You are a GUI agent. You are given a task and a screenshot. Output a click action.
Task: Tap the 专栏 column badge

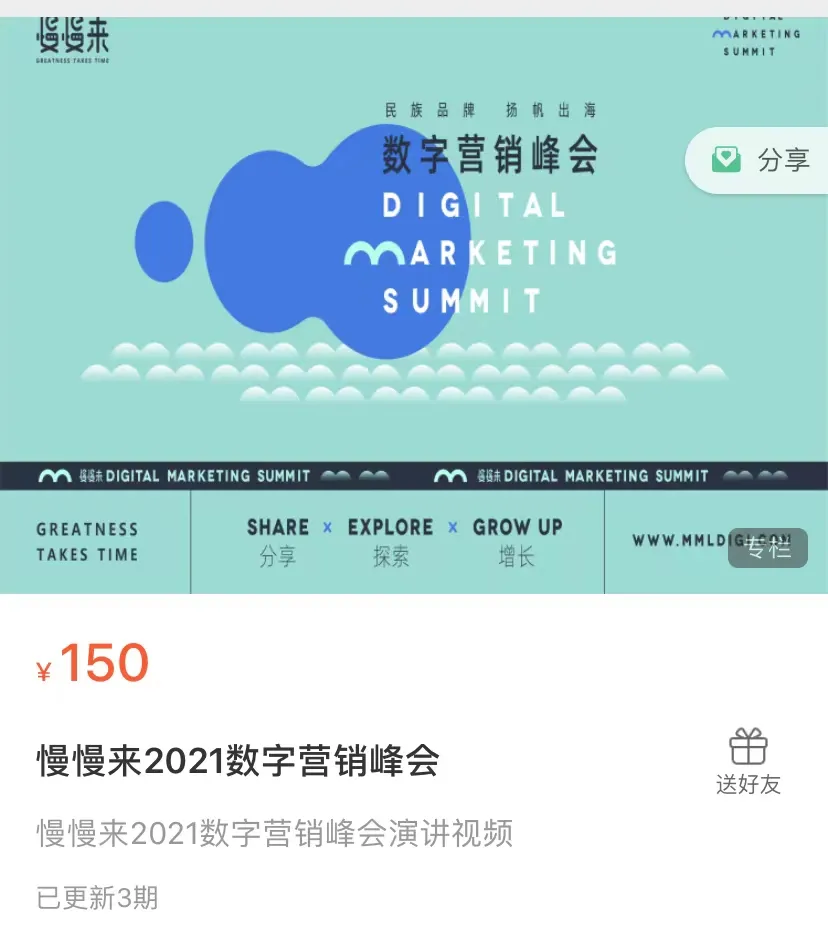pyautogui.click(x=768, y=548)
